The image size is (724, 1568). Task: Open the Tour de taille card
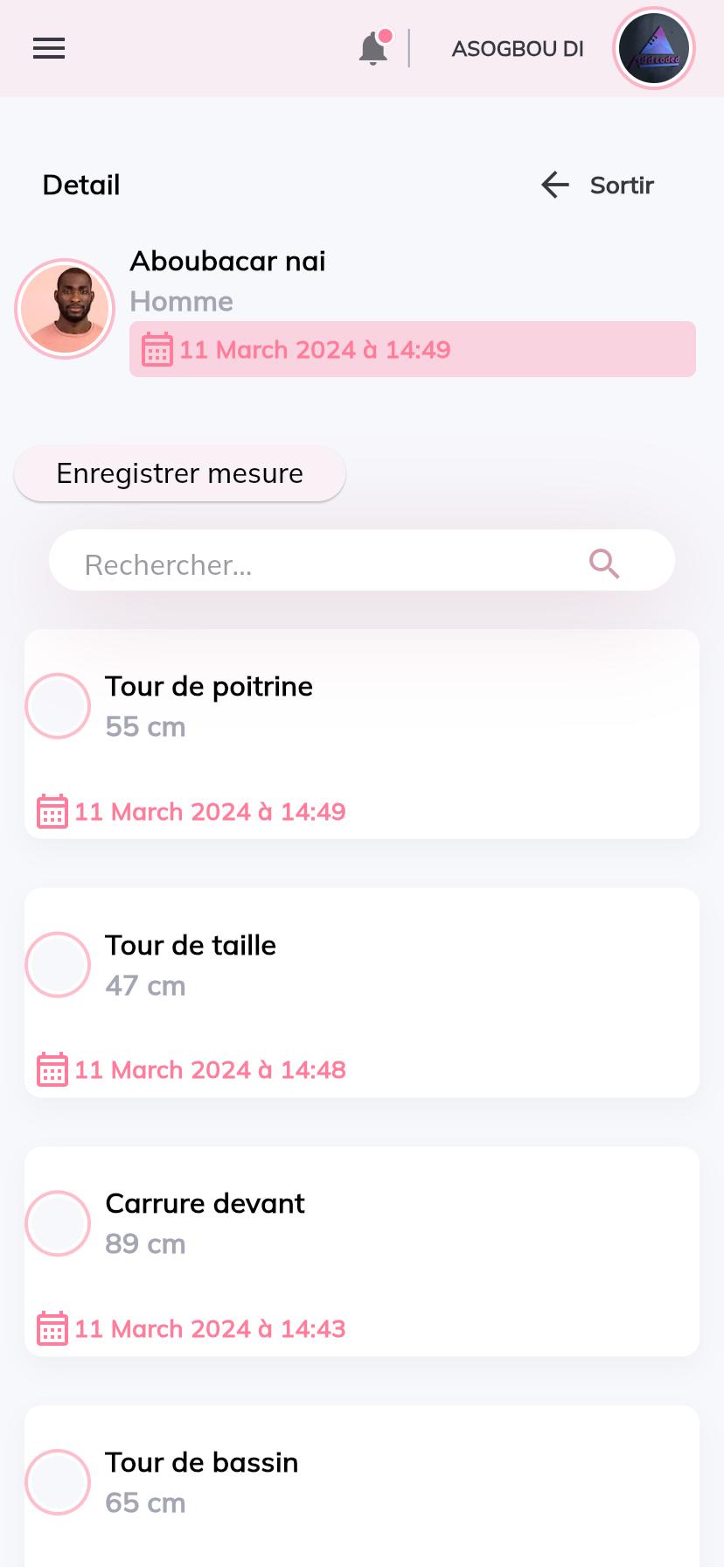pyautogui.click(x=362, y=993)
